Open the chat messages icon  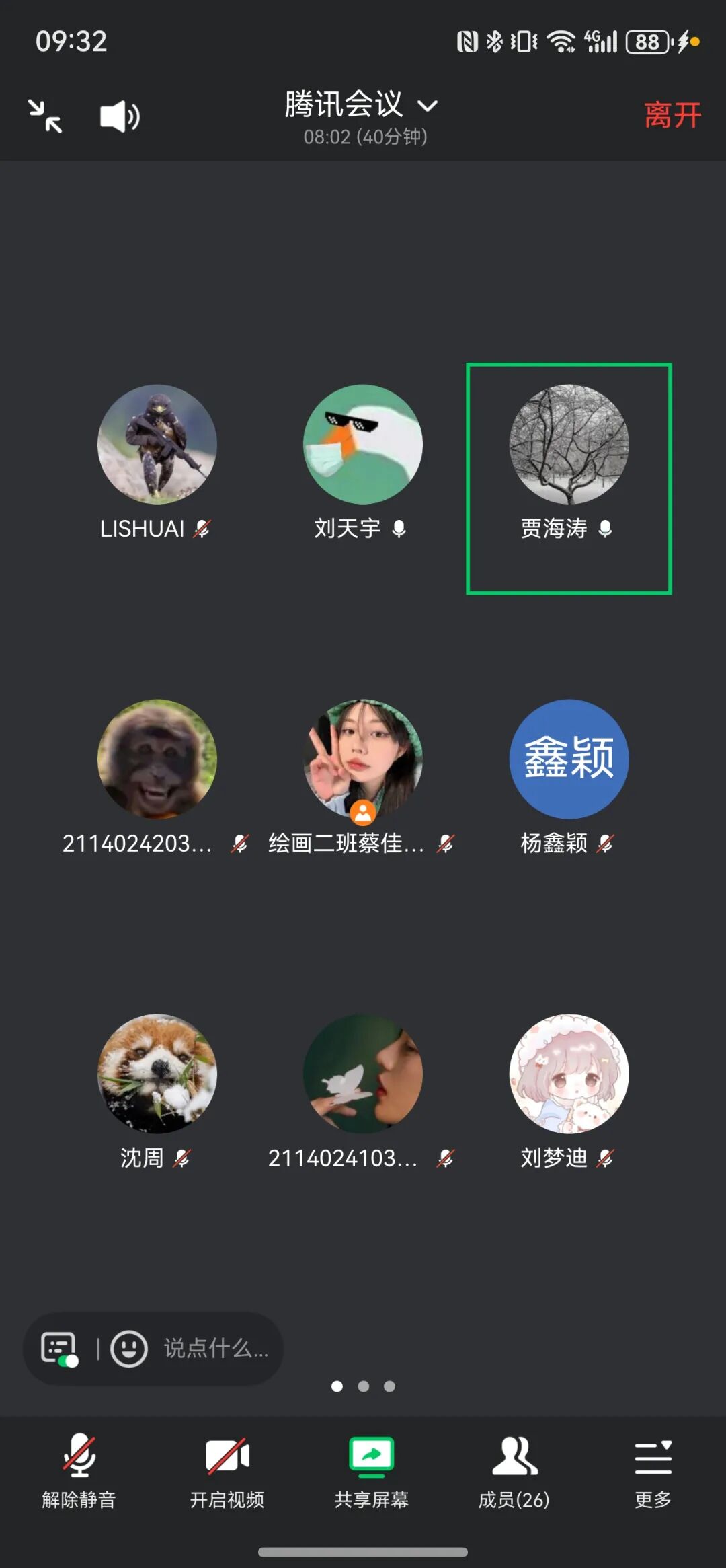point(59,1349)
